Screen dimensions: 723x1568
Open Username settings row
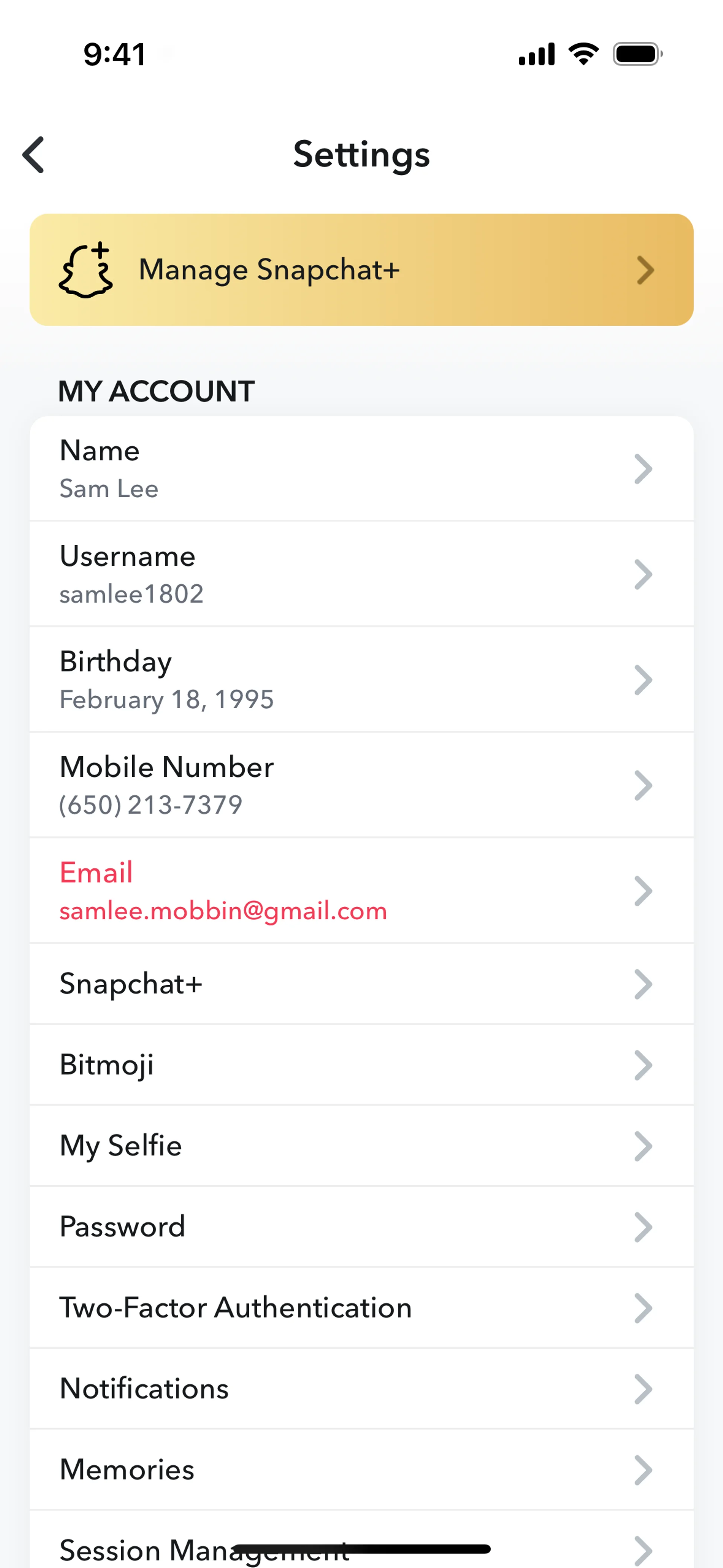(x=361, y=574)
